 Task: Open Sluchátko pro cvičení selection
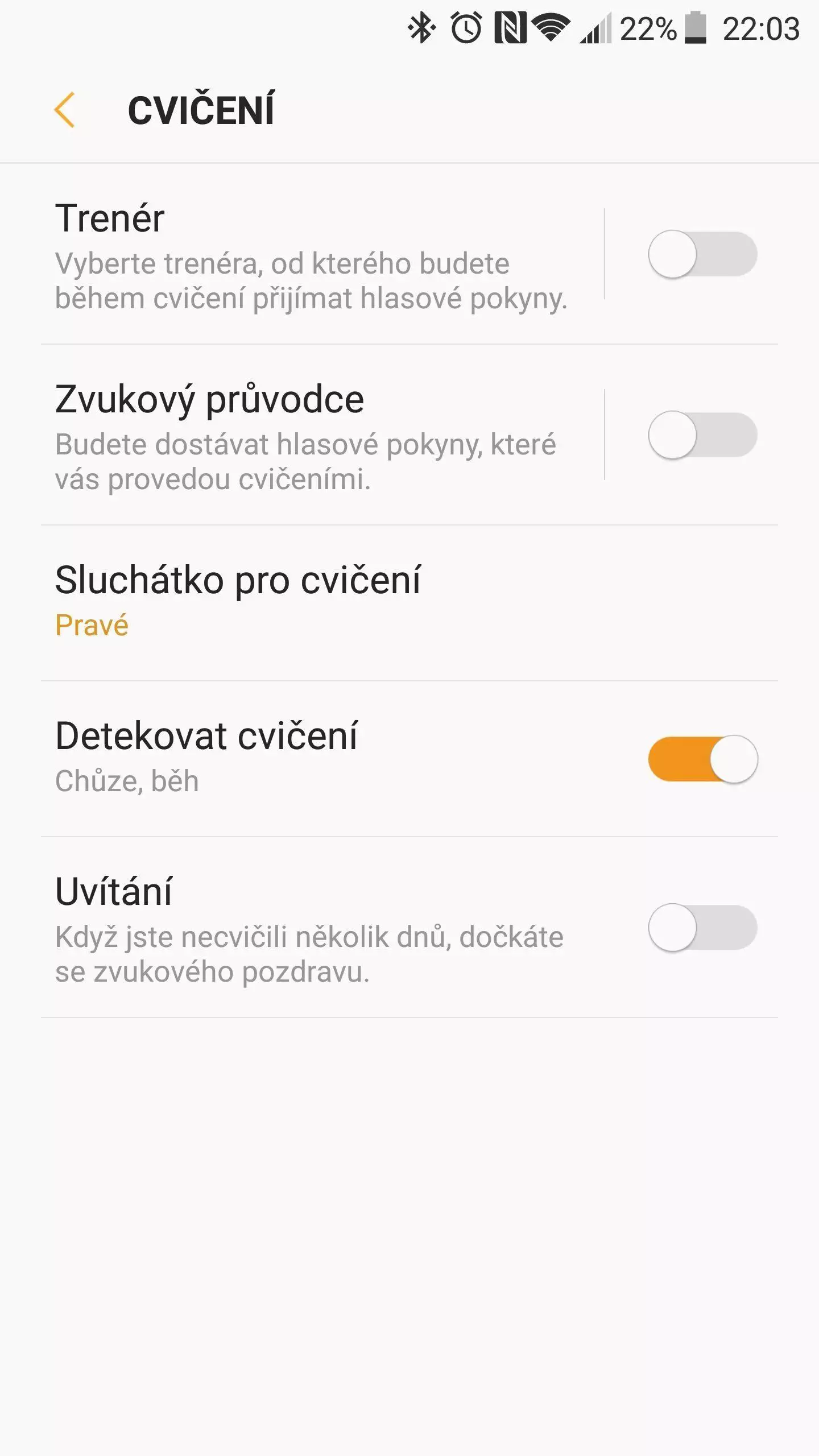[409, 603]
